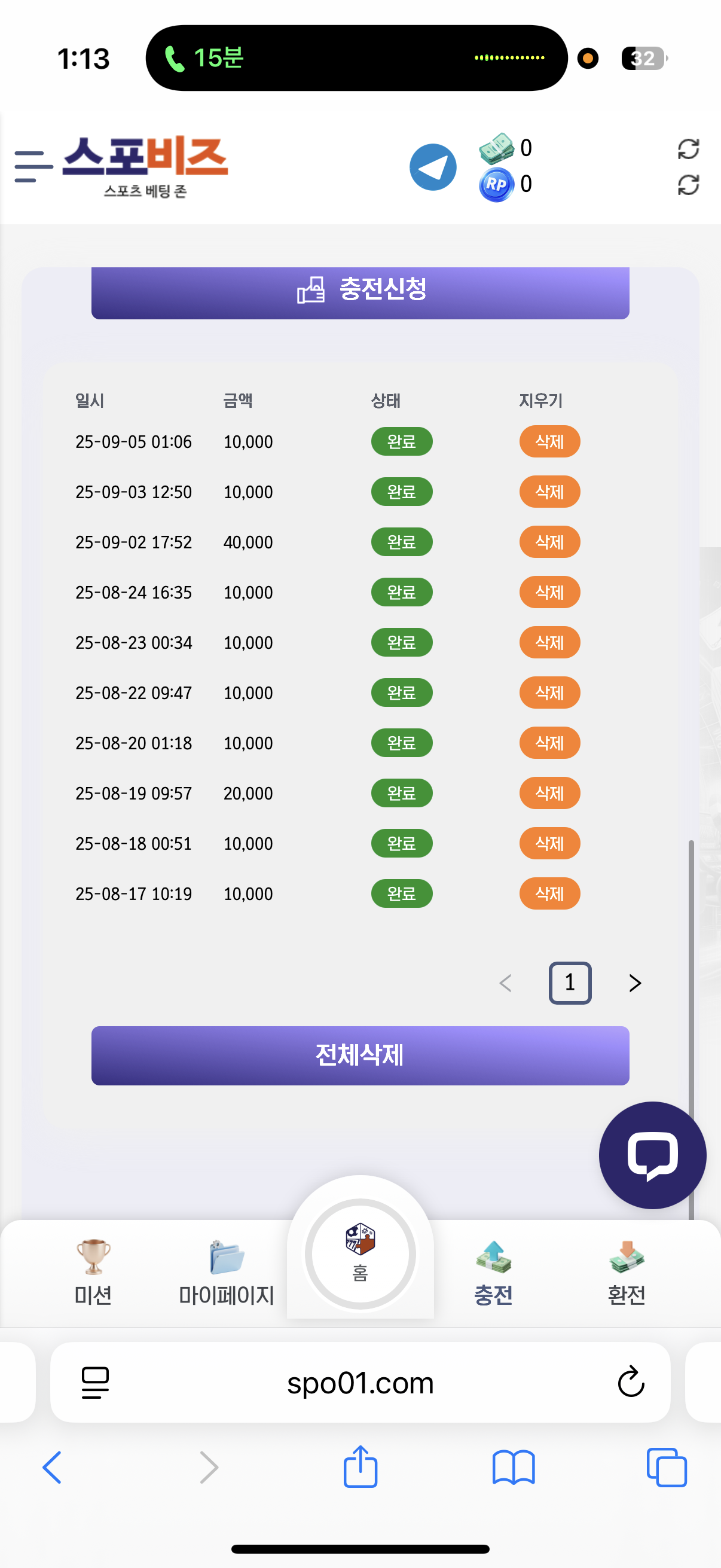Reload the page in Safari address bar
The width and height of the screenshot is (721, 1568).
[x=631, y=1382]
